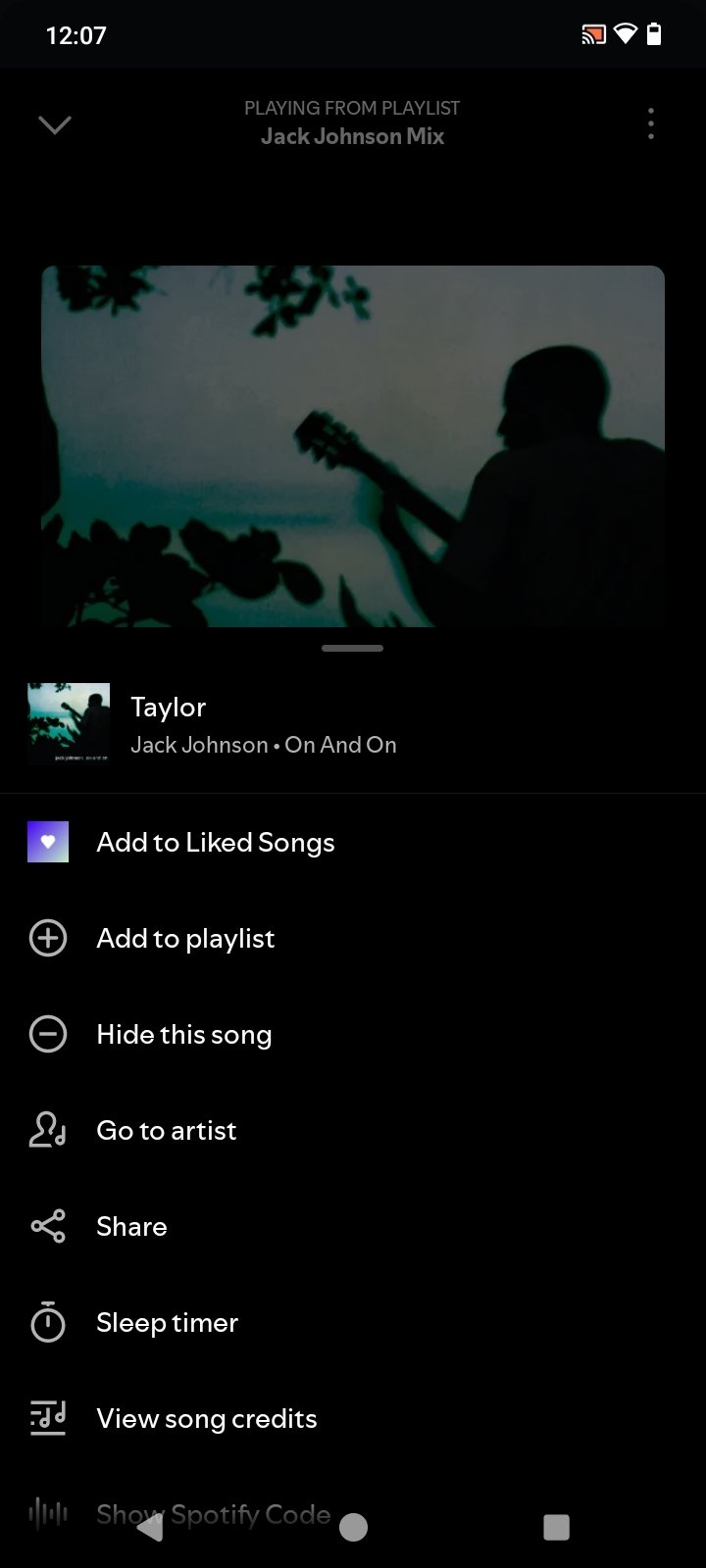Tap the system home button
The image size is (706, 1568).
click(353, 1527)
